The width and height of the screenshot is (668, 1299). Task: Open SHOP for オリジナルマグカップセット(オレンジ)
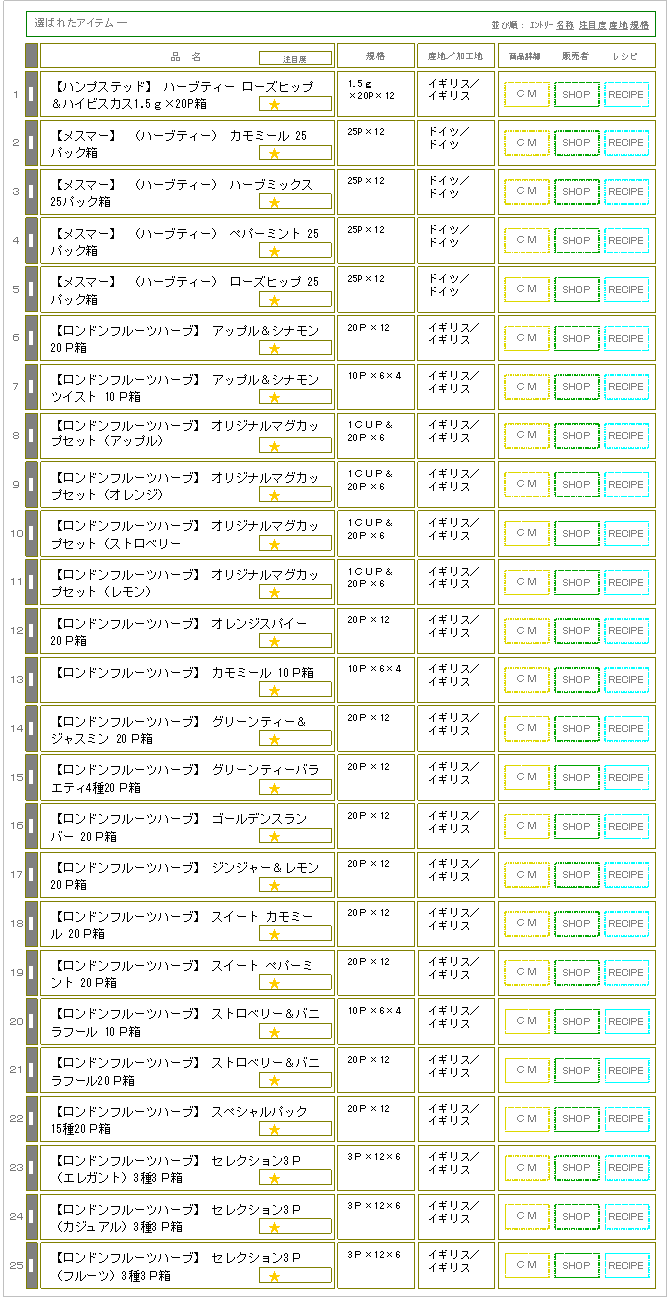pos(576,485)
